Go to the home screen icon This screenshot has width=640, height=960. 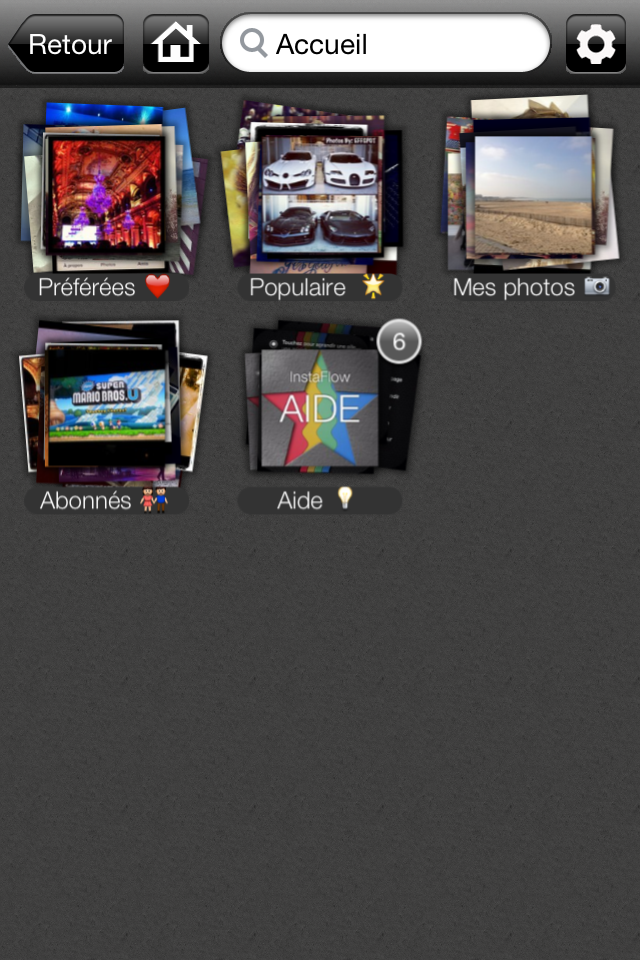point(176,44)
